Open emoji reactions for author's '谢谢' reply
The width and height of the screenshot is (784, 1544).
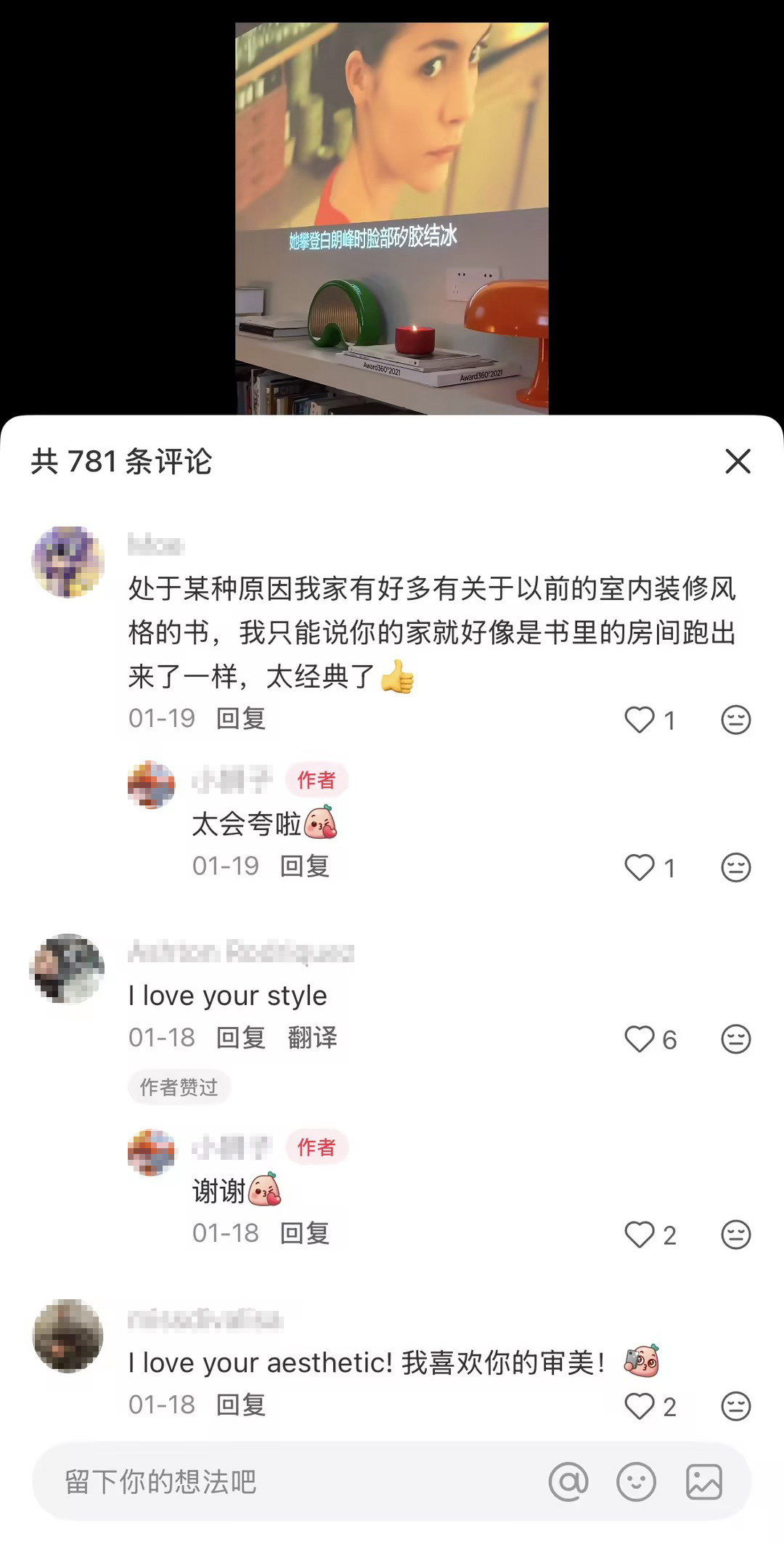736,1235
